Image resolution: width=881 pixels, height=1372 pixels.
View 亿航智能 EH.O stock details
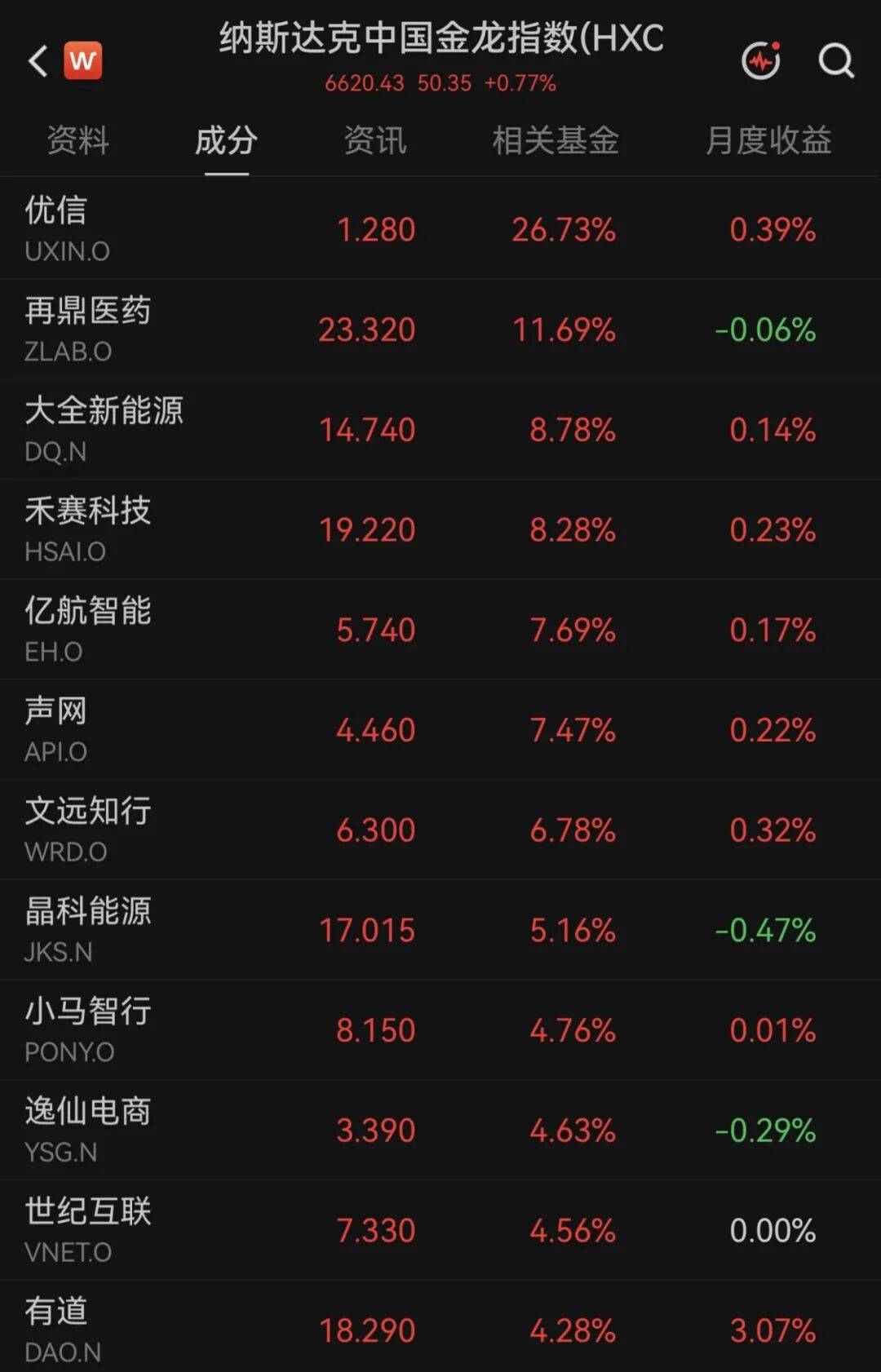(440, 630)
